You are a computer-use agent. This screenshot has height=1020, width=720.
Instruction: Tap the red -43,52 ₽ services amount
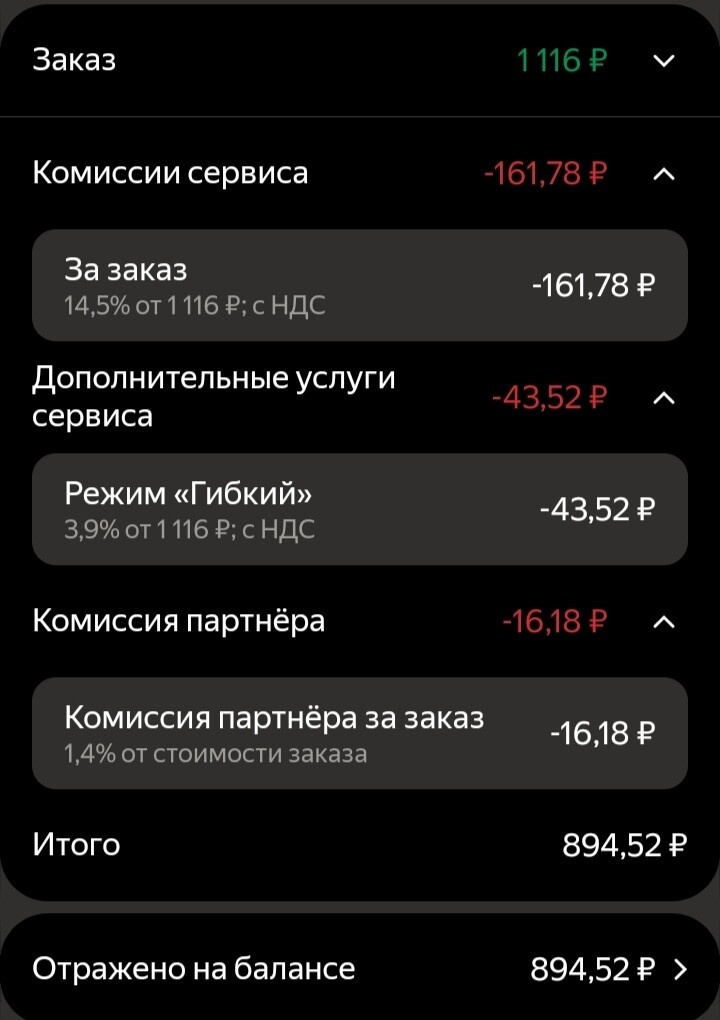[547, 397]
